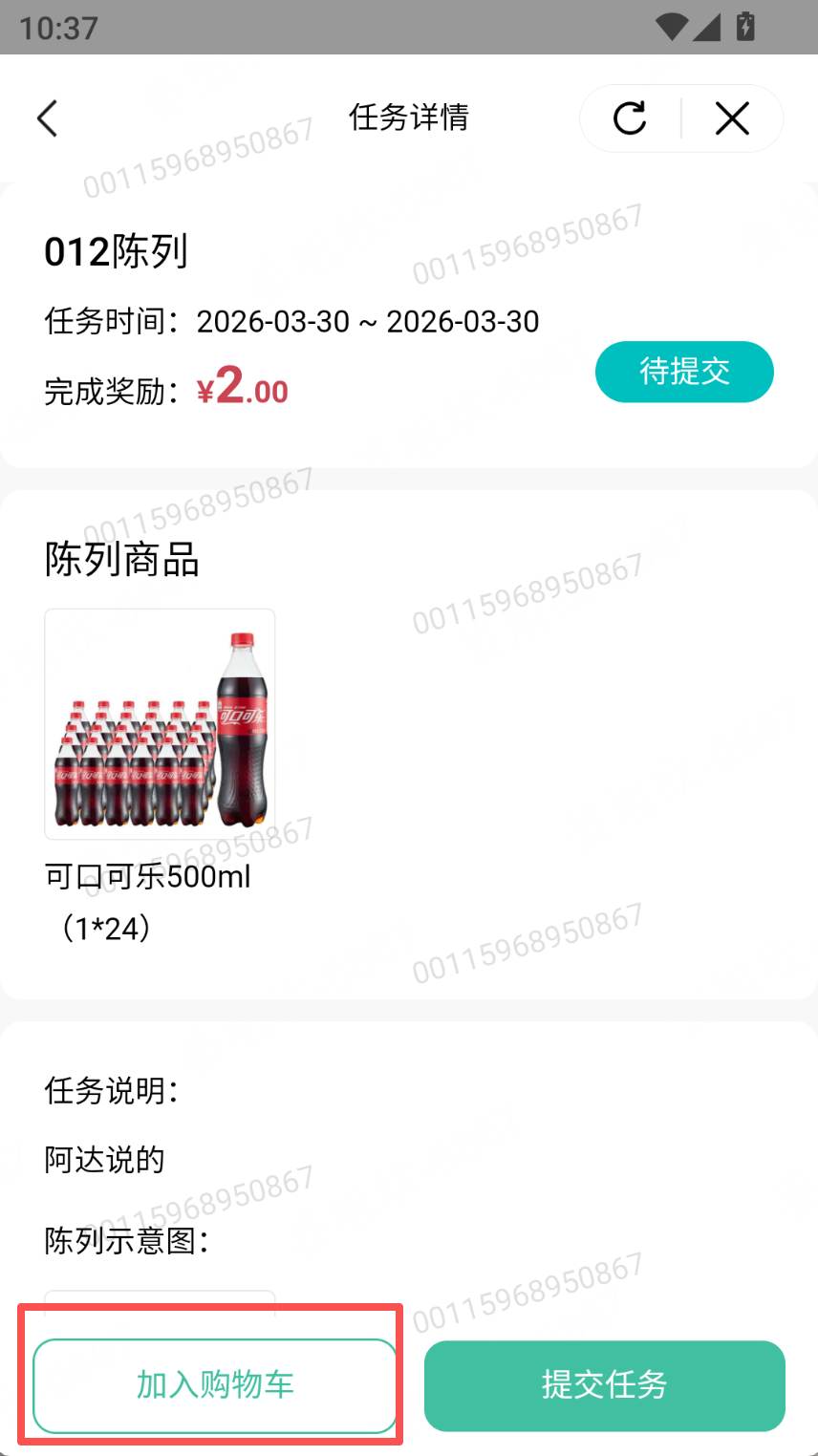Close the mini program page

[x=732, y=118]
